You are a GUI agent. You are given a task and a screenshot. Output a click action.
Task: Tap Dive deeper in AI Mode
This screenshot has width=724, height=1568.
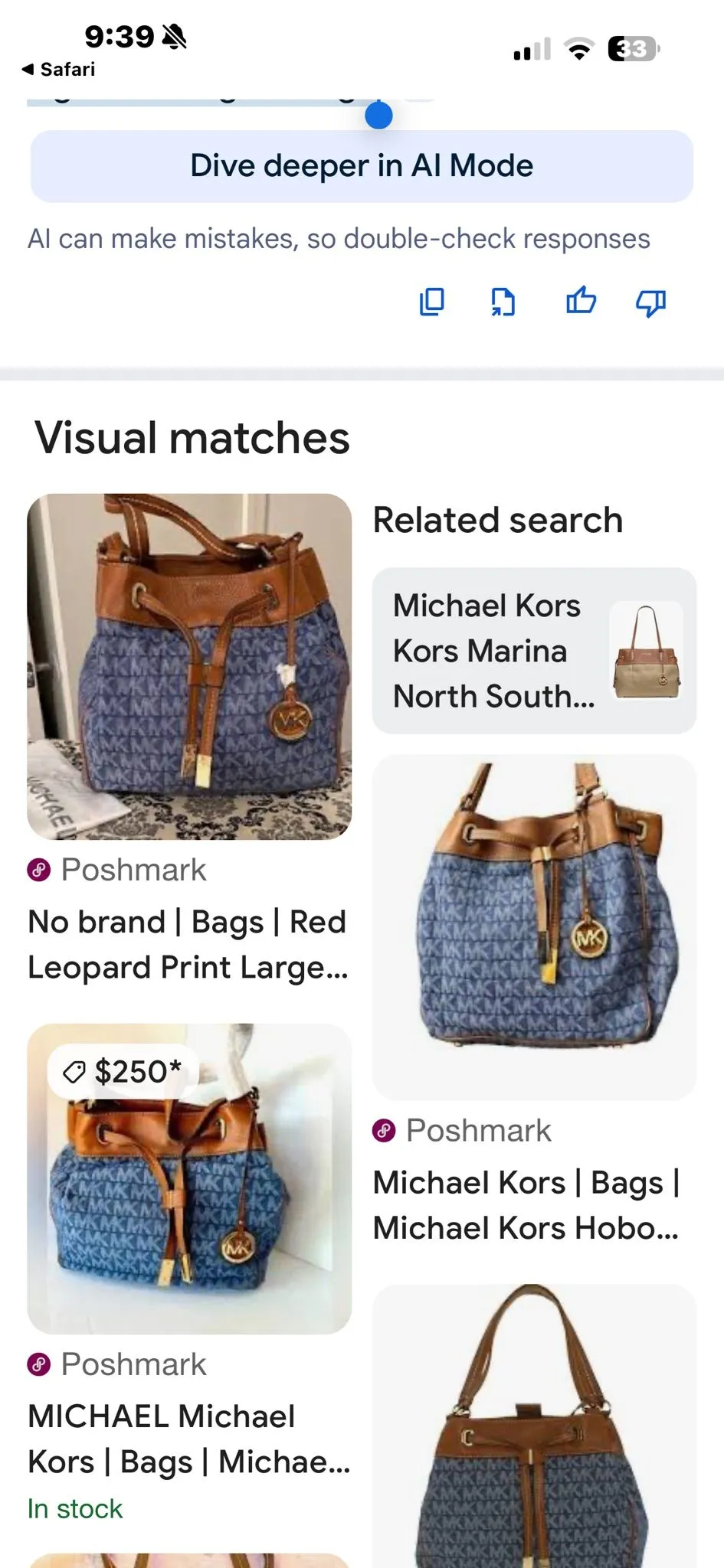point(362,166)
